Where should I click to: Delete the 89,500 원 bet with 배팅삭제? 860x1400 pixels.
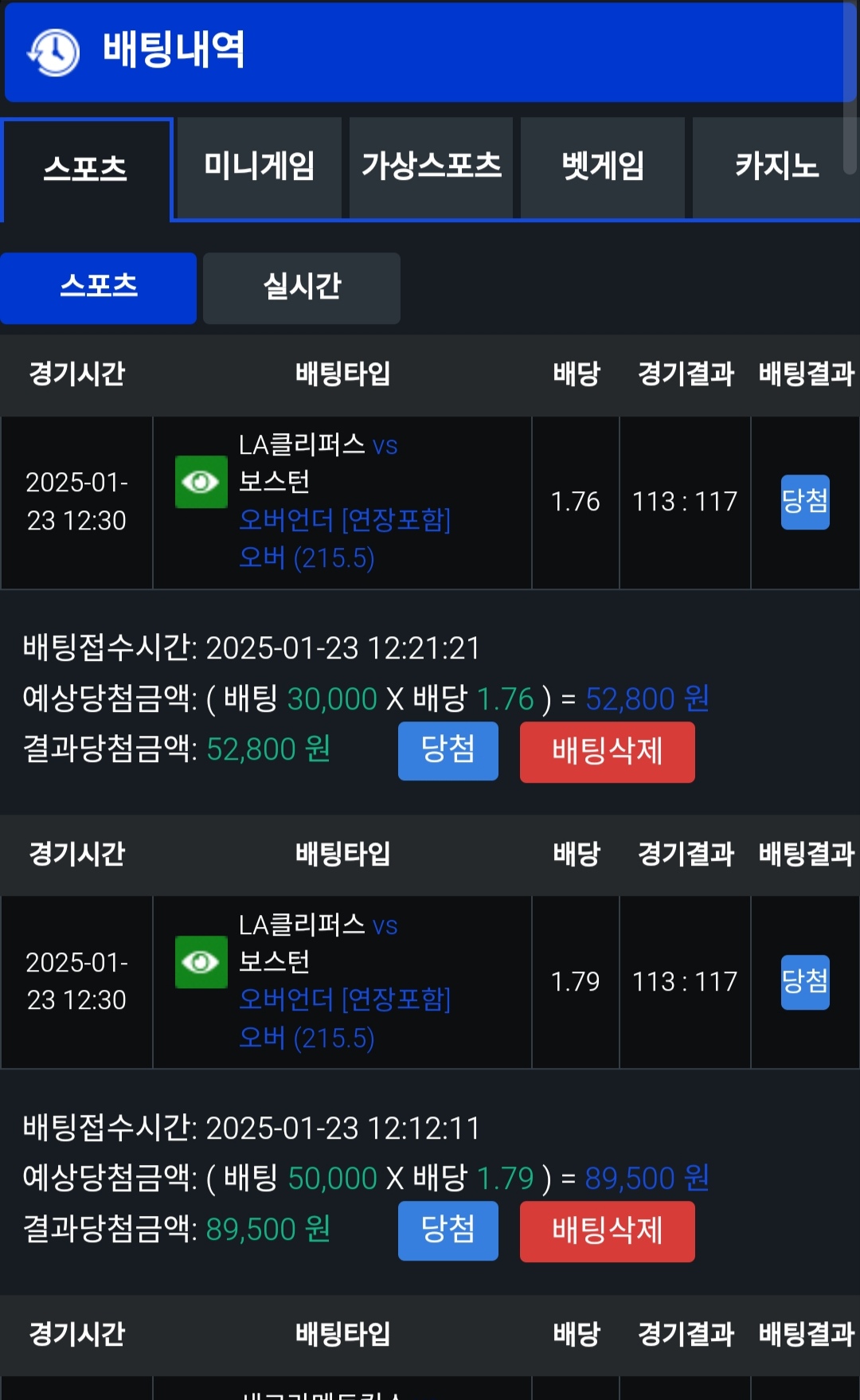tap(607, 1231)
